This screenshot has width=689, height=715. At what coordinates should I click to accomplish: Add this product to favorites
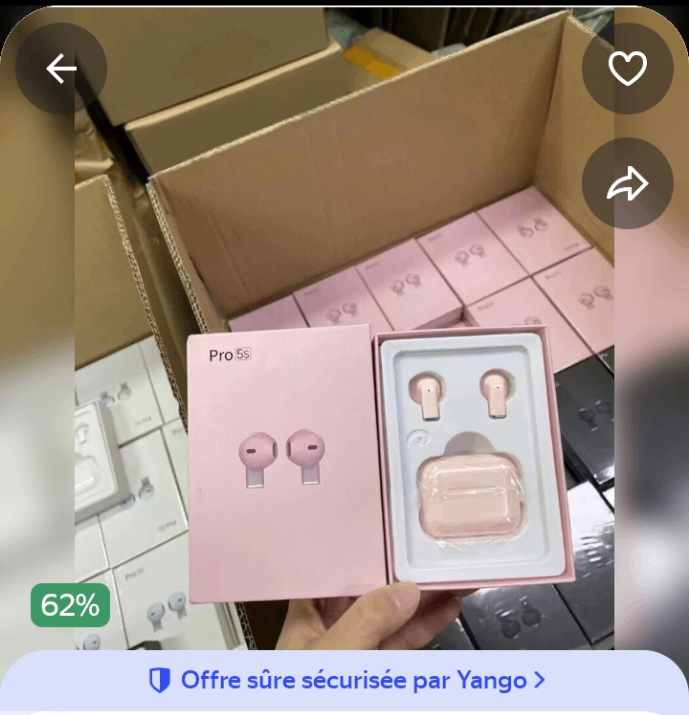click(x=627, y=68)
